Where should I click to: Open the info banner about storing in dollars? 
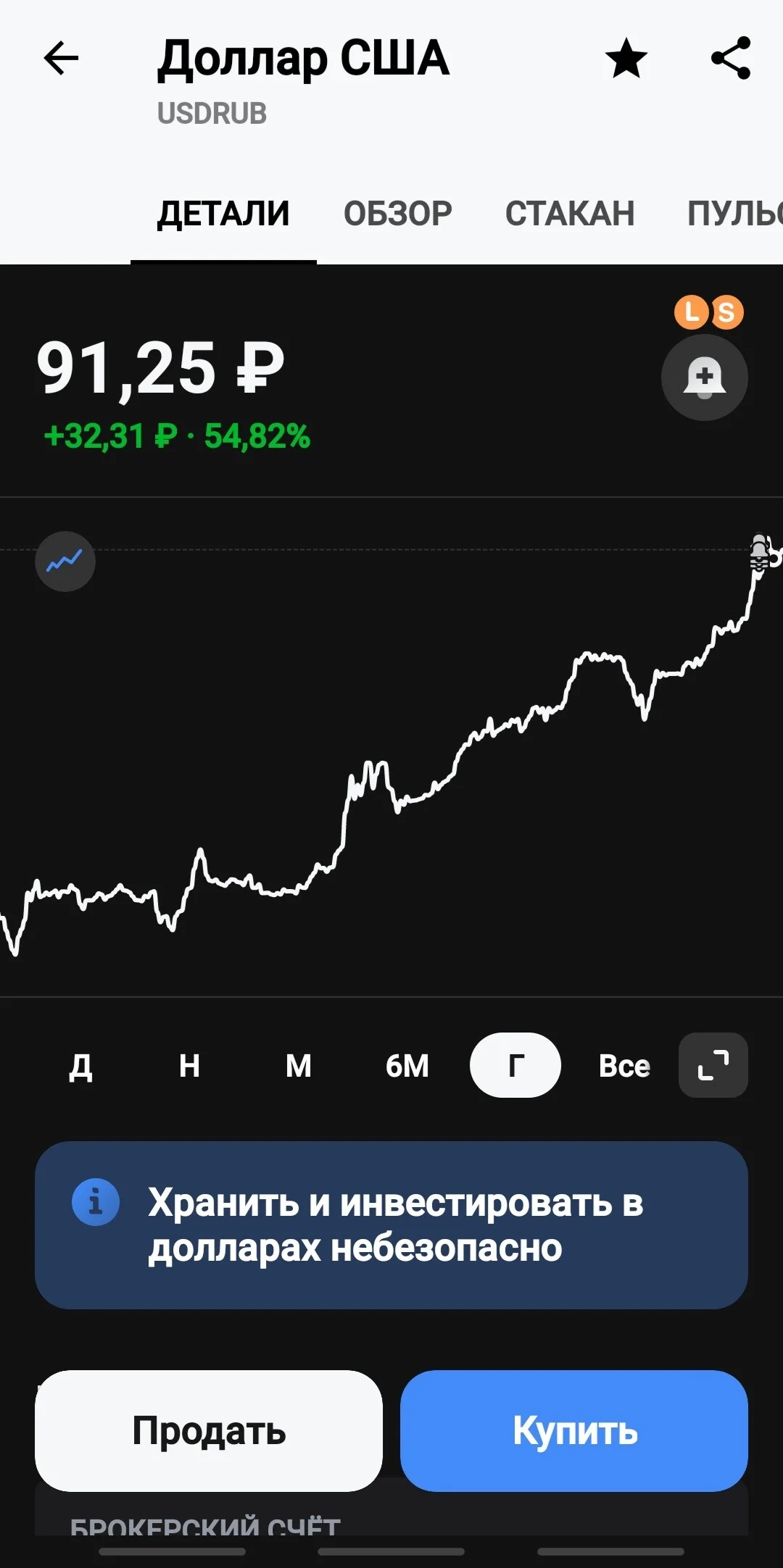tap(391, 1225)
